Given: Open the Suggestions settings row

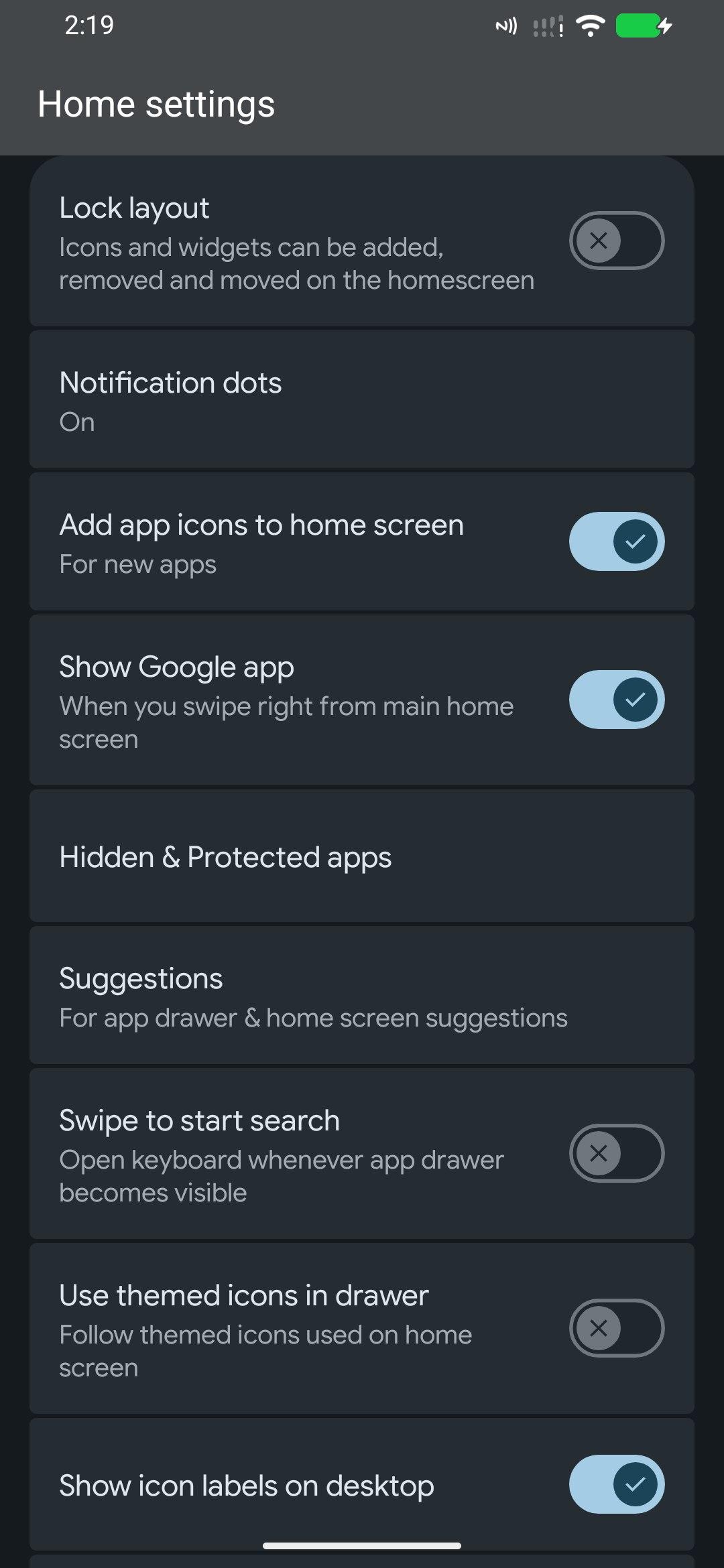Looking at the screenshot, I should 362,997.
